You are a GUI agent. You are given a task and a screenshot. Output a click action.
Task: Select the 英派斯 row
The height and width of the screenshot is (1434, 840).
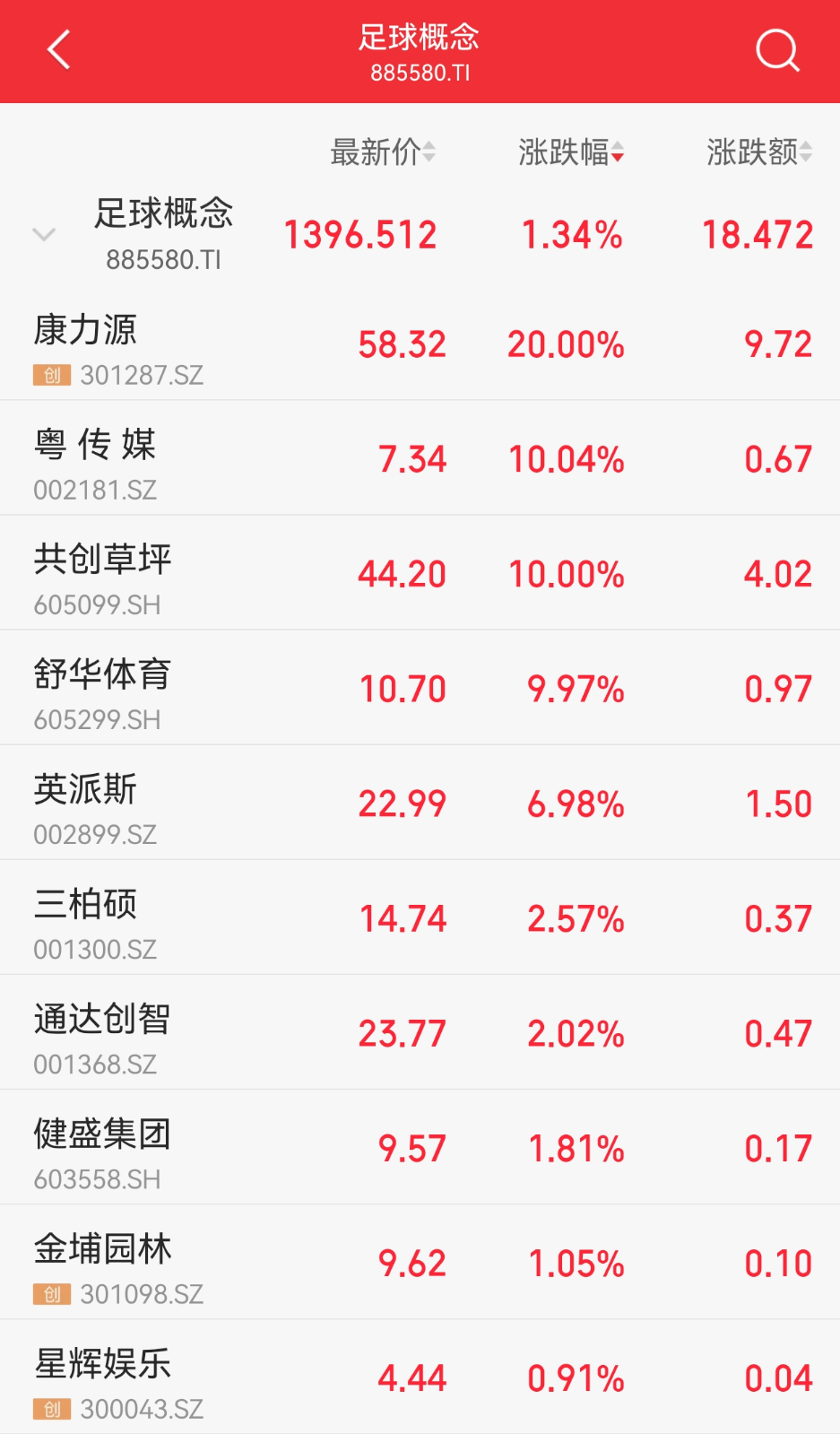[420, 803]
